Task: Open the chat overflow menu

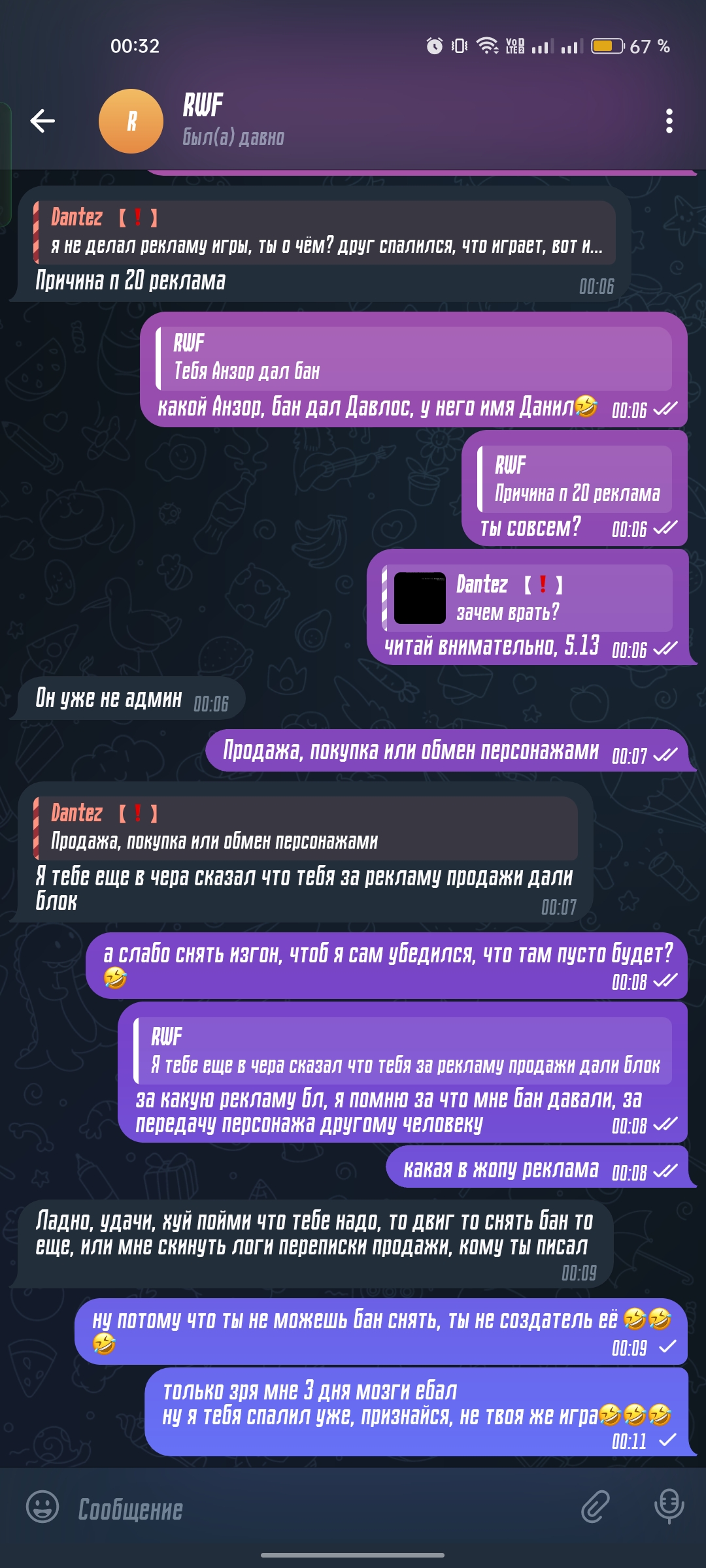Action: pos(669,121)
